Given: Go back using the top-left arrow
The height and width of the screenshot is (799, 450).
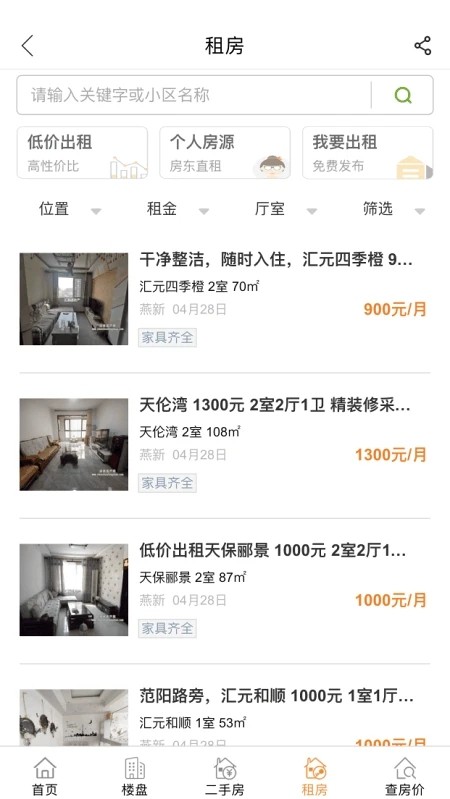Looking at the screenshot, I should click(x=28, y=46).
